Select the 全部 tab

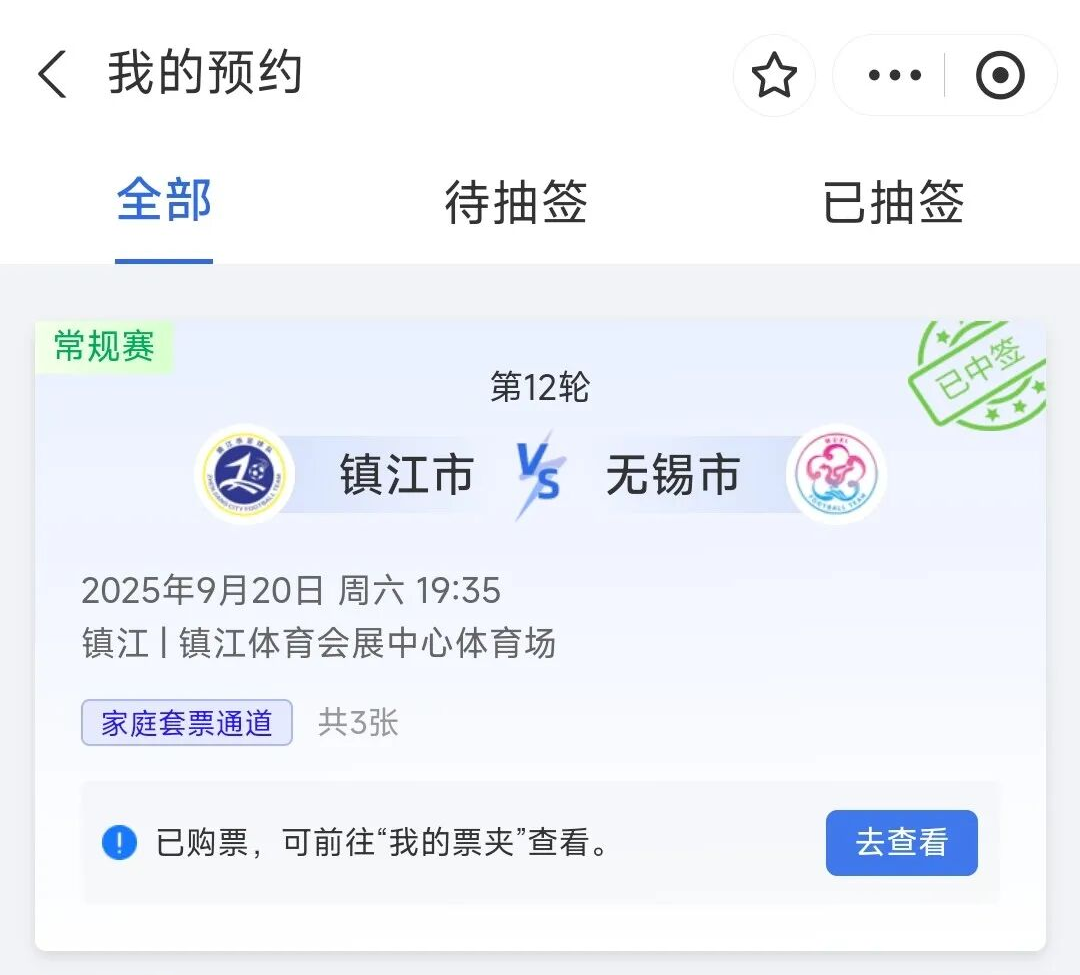164,202
